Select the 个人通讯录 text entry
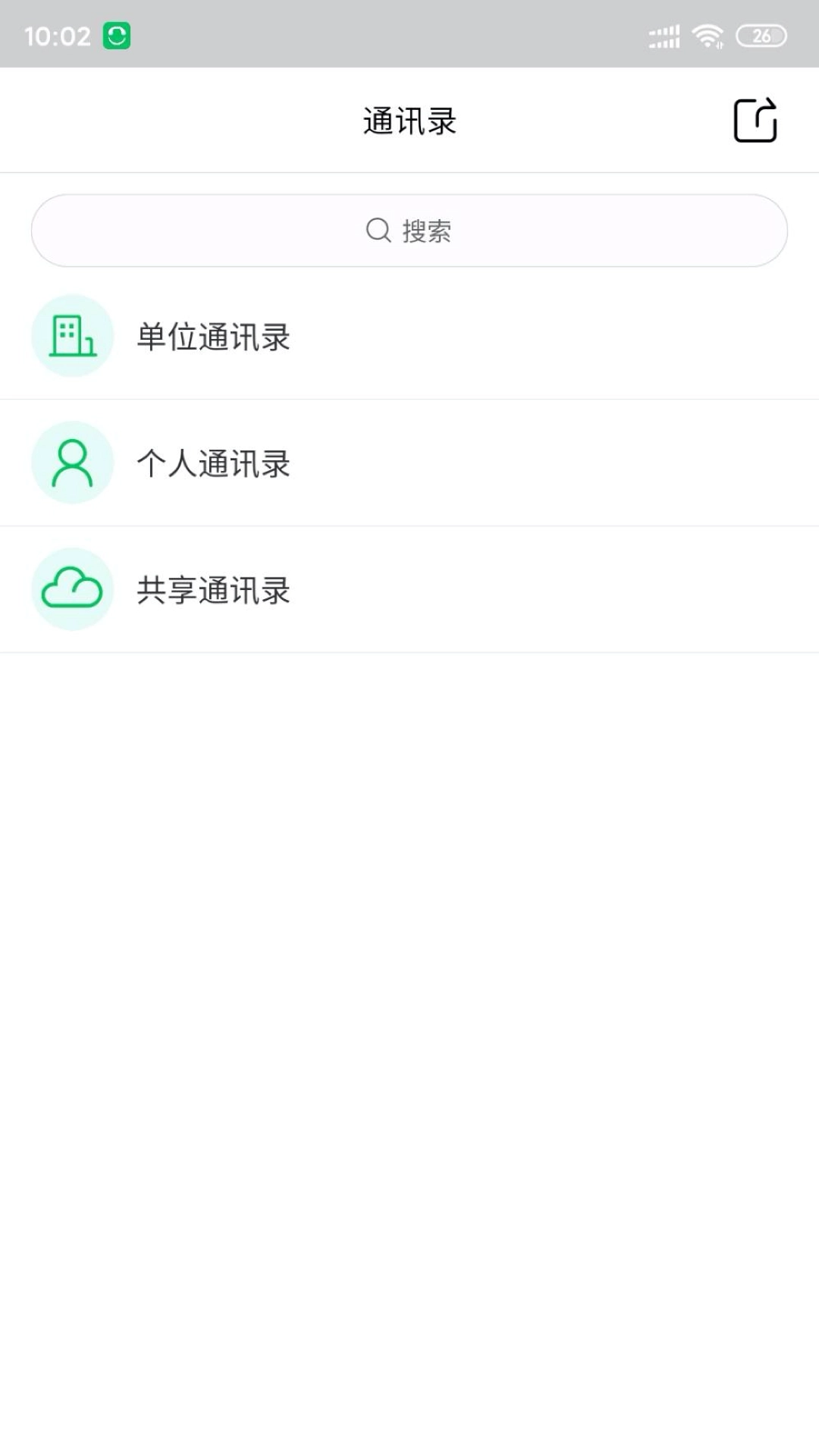Screen dimensions: 819x1456 coord(214,463)
